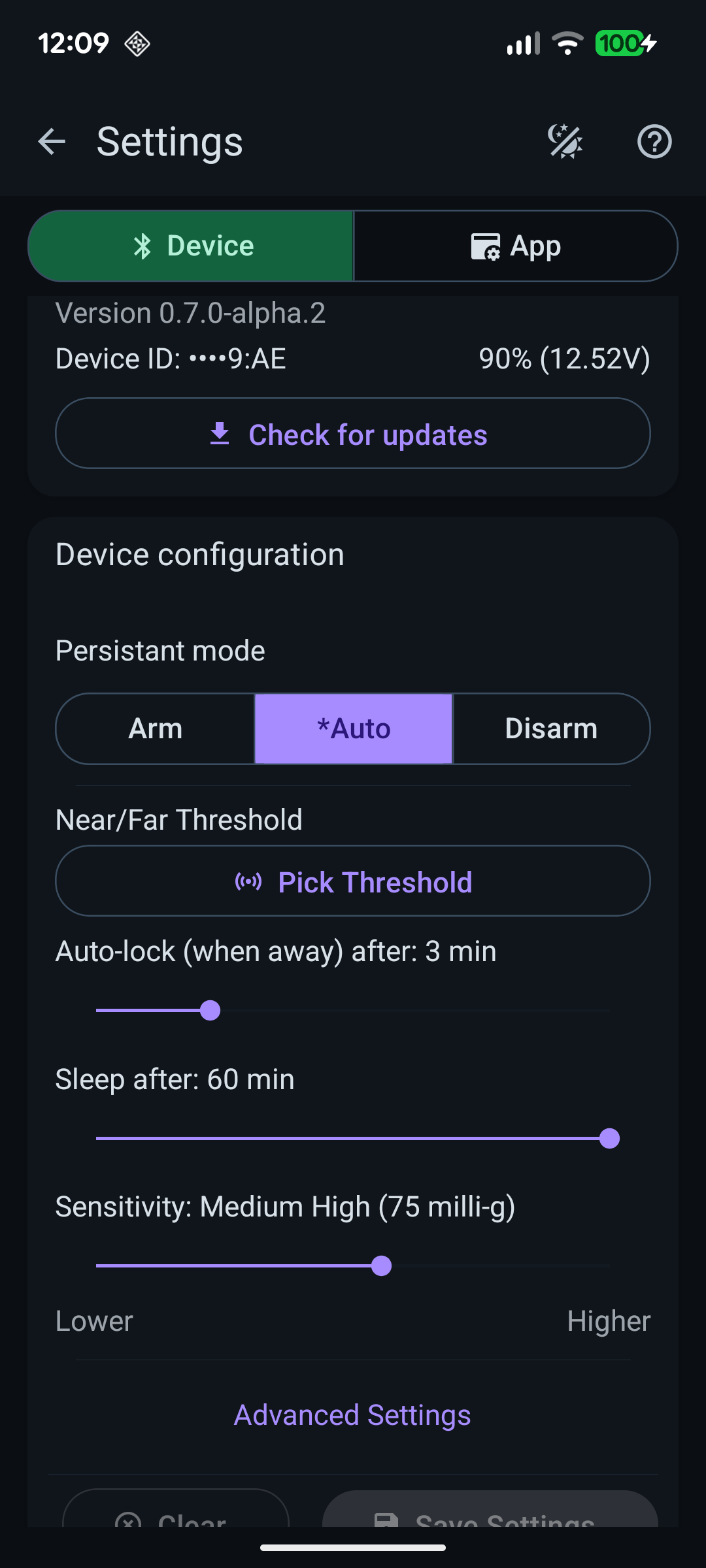
Task: Check for updates
Action: [353, 434]
